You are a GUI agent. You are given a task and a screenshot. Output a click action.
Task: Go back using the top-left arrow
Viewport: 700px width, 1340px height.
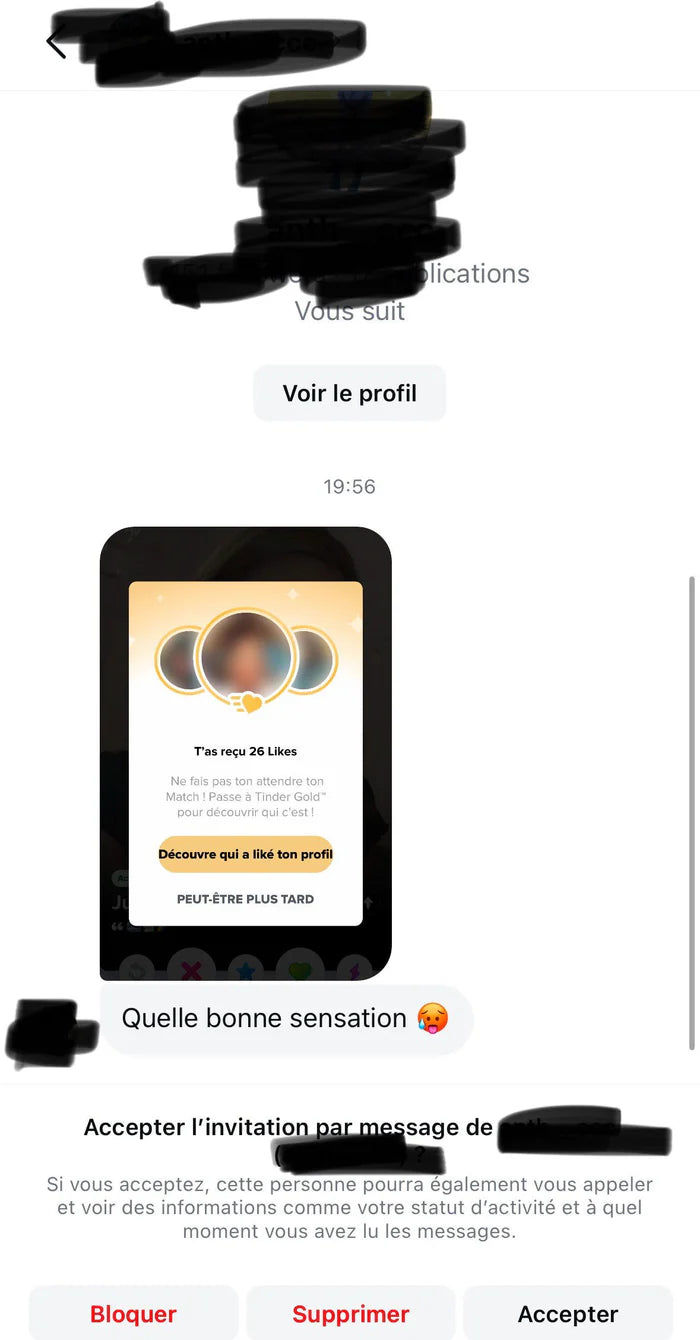coord(56,44)
